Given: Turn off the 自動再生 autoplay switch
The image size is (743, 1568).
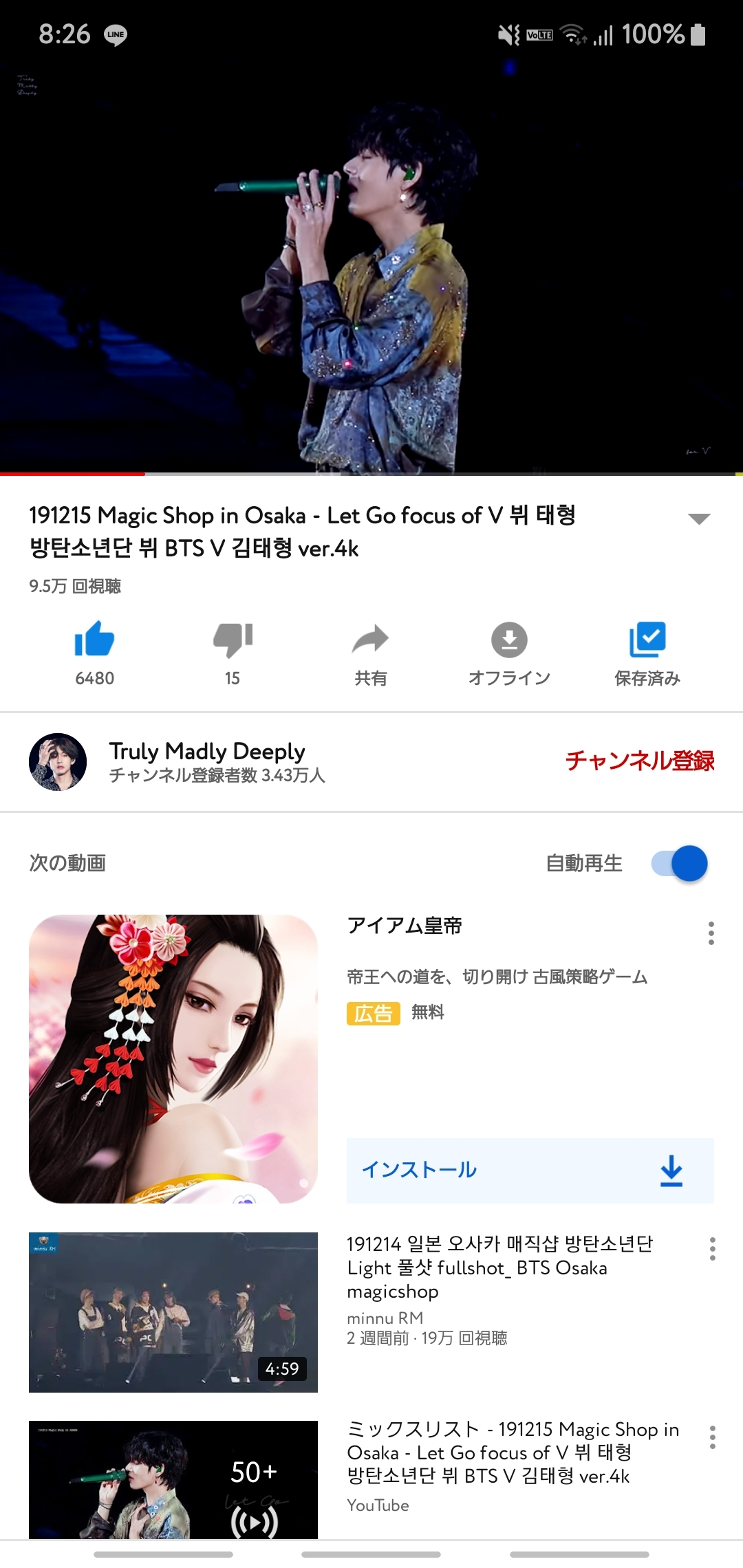Looking at the screenshot, I should pos(680,864).
